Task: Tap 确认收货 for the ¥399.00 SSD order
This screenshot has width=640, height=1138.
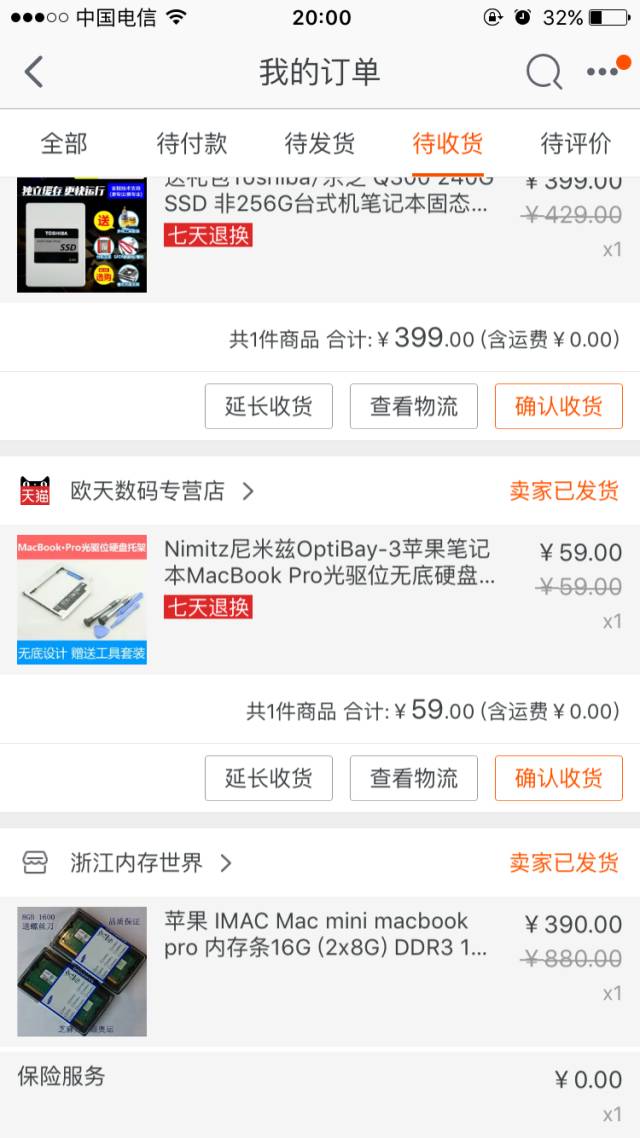Action: pos(558,406)
